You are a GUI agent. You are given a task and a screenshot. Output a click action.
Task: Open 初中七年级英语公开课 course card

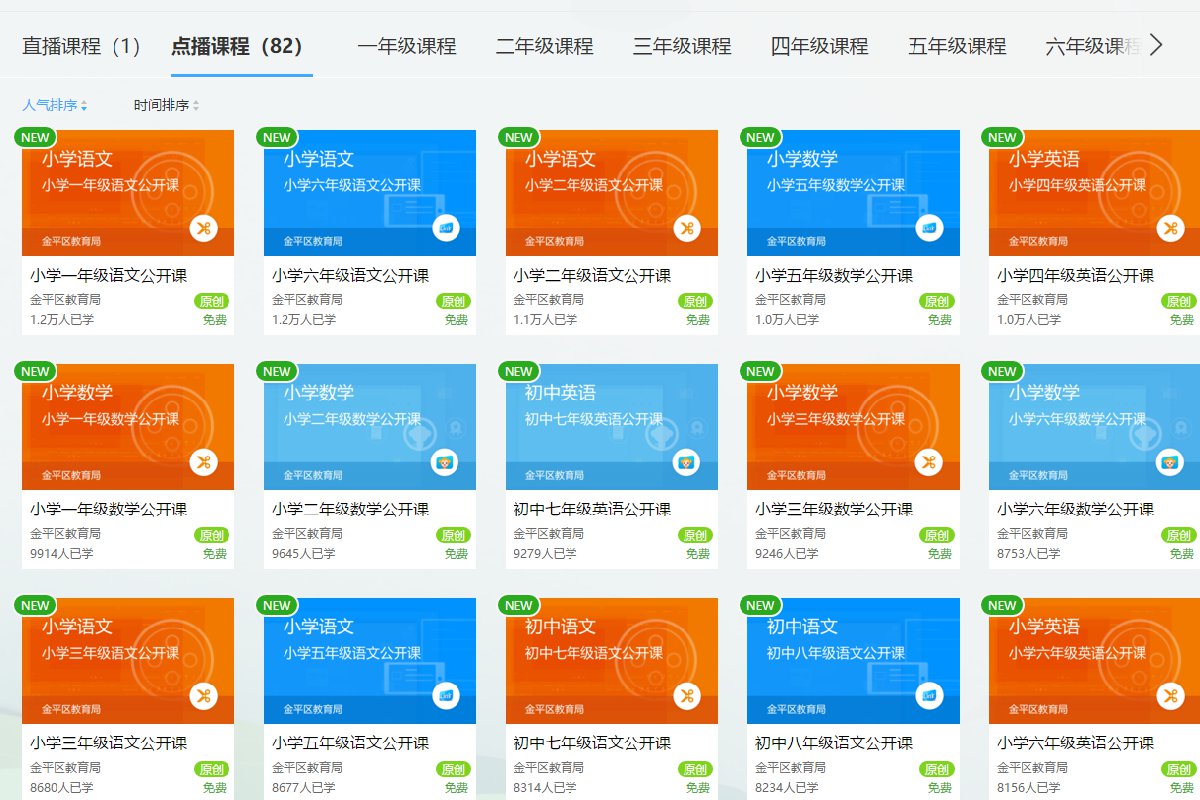point(612,427)
